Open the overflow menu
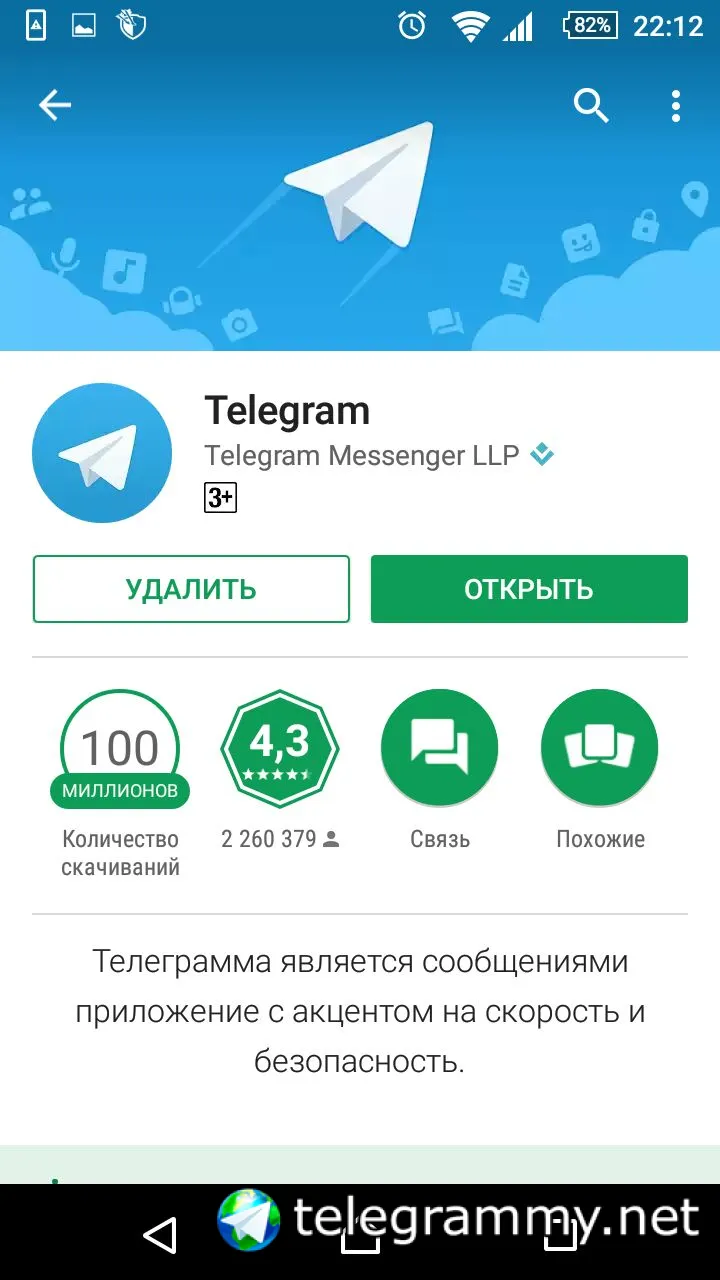The width and height of the screenshot is (720, 1280). click(676, 105)
